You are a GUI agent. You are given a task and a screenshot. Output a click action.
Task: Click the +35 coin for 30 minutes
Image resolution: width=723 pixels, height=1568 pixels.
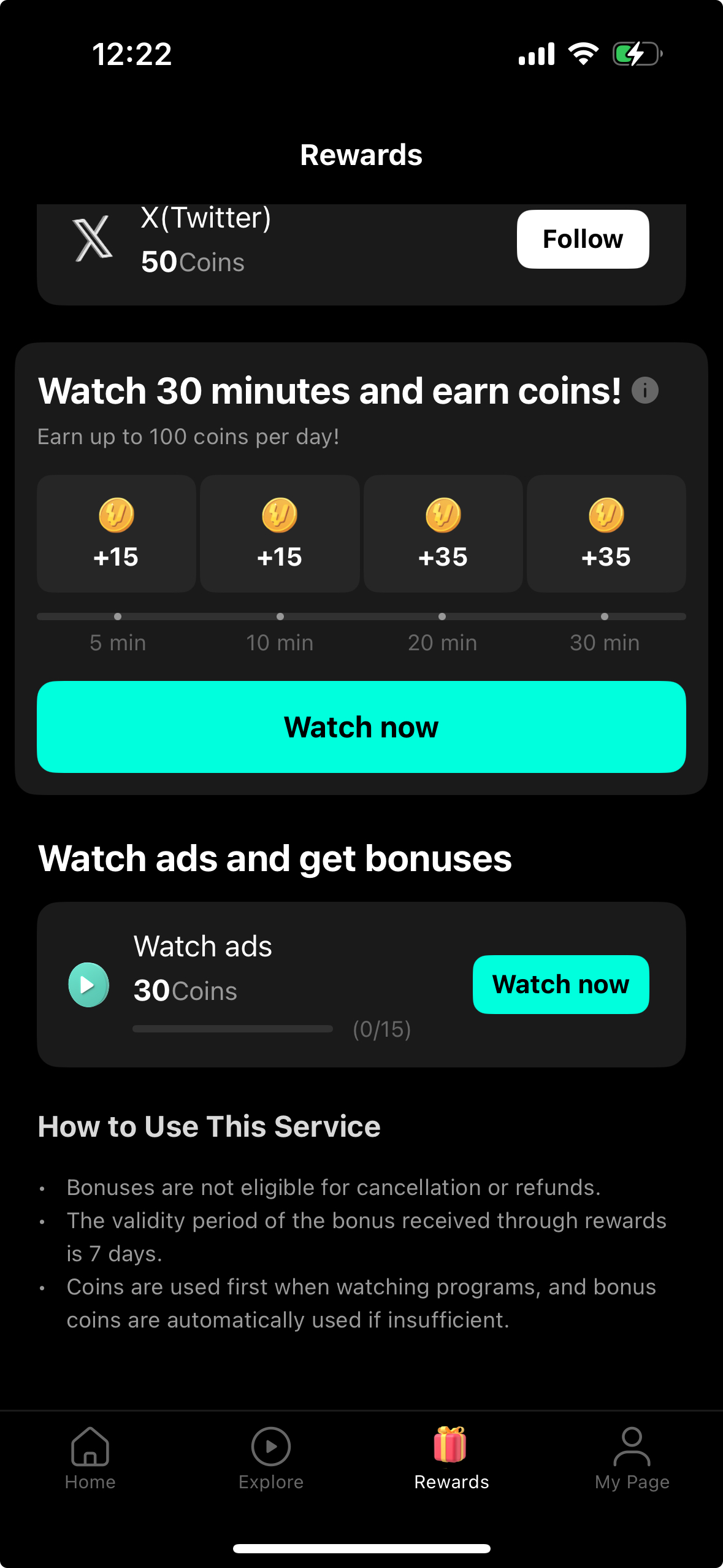click(x=606, y=533)
